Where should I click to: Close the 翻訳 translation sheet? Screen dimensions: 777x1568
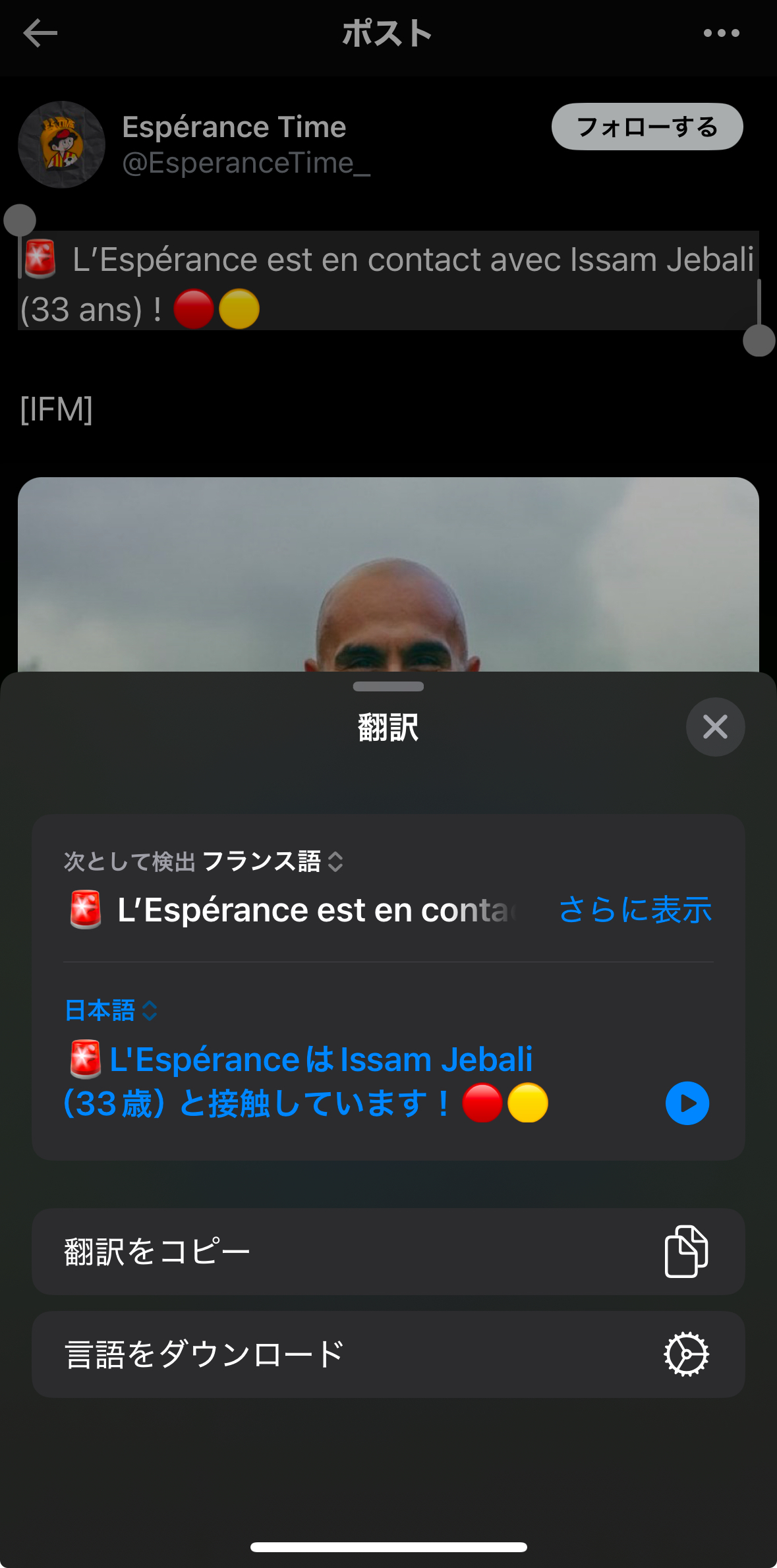point(715,727)
